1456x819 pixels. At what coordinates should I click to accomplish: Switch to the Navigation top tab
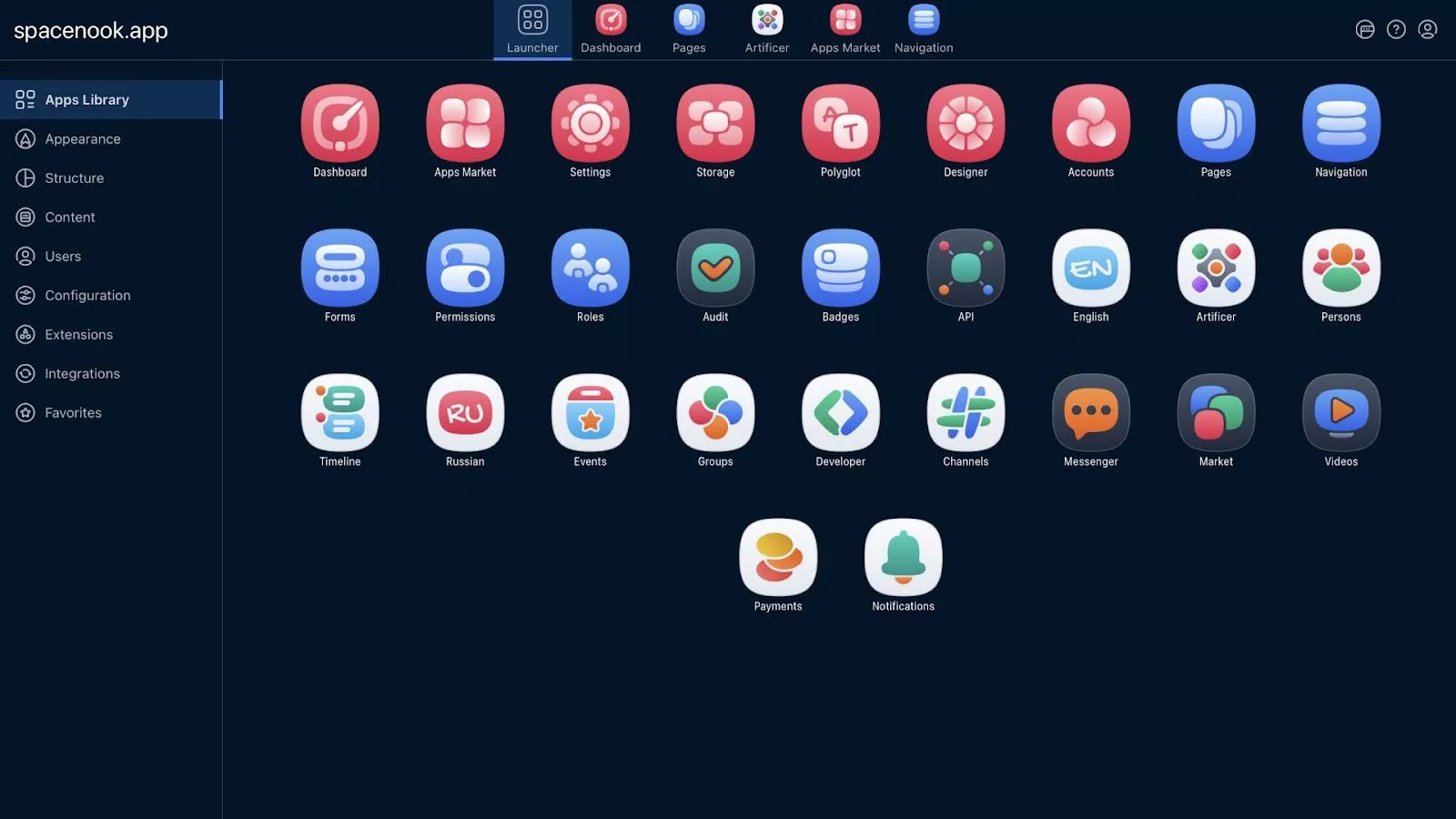923,29
